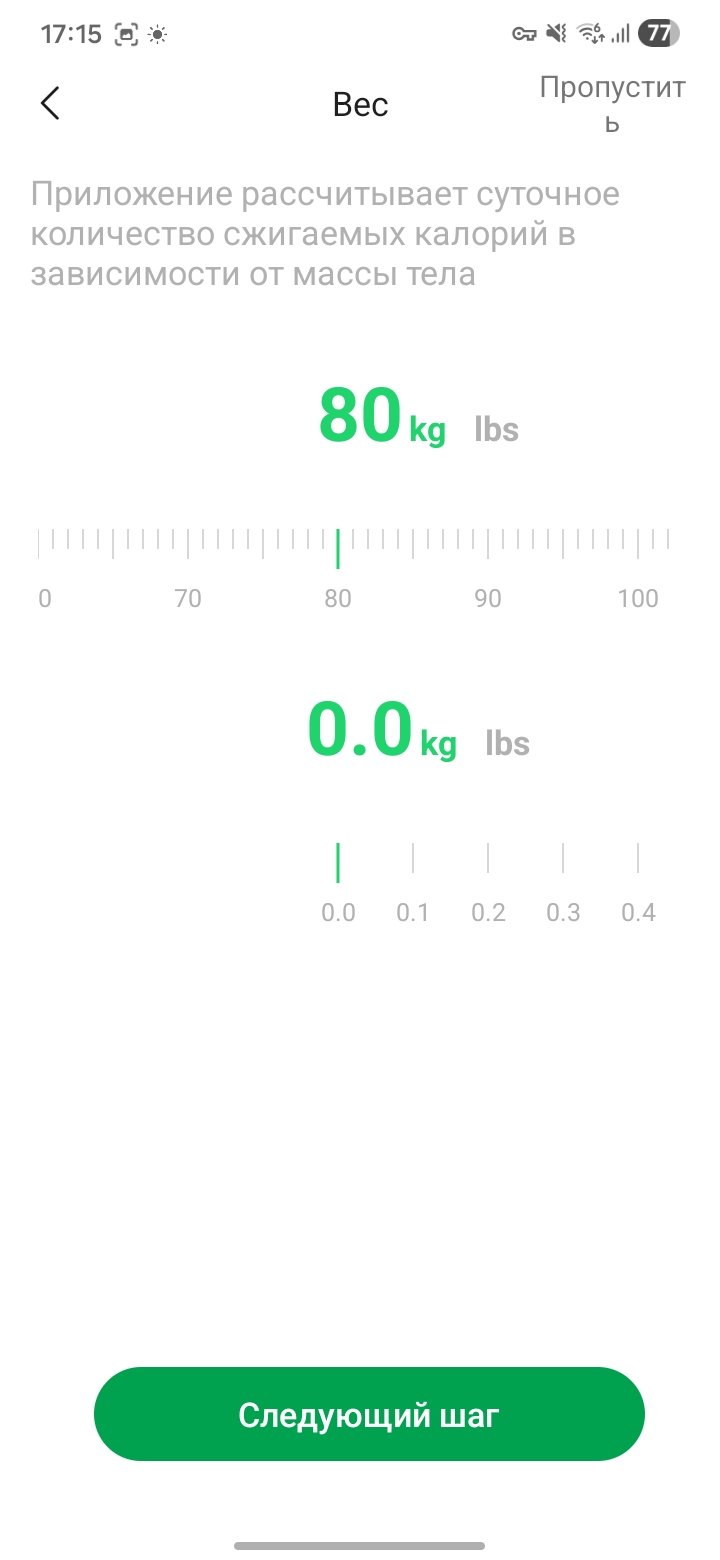Image resolution: width=720 pixels, height=1560 pixels.
Task: Tap Пропустить to skip this step
Action: coord(612,103)
